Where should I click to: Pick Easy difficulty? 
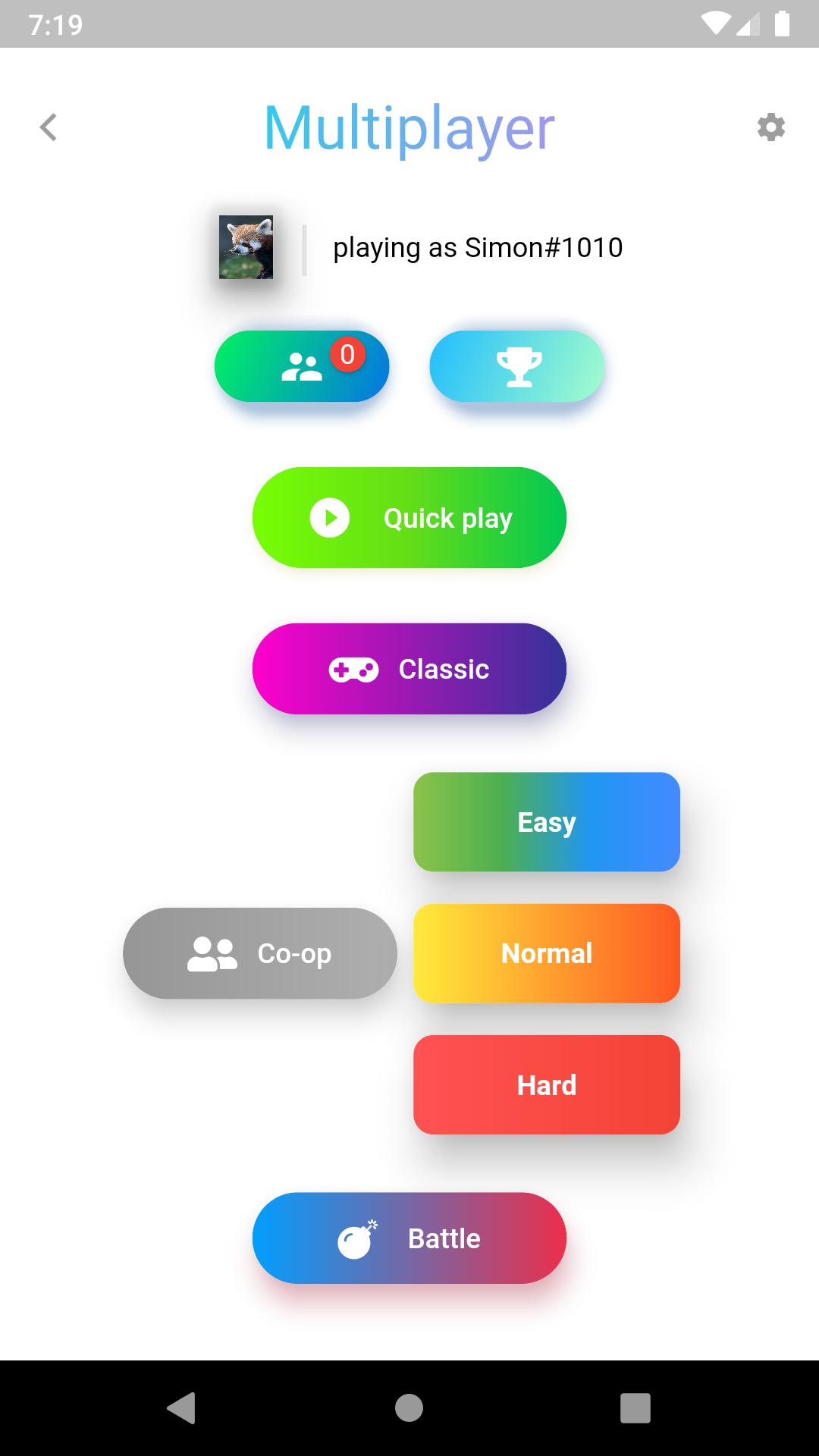click(x=546, y=822)
